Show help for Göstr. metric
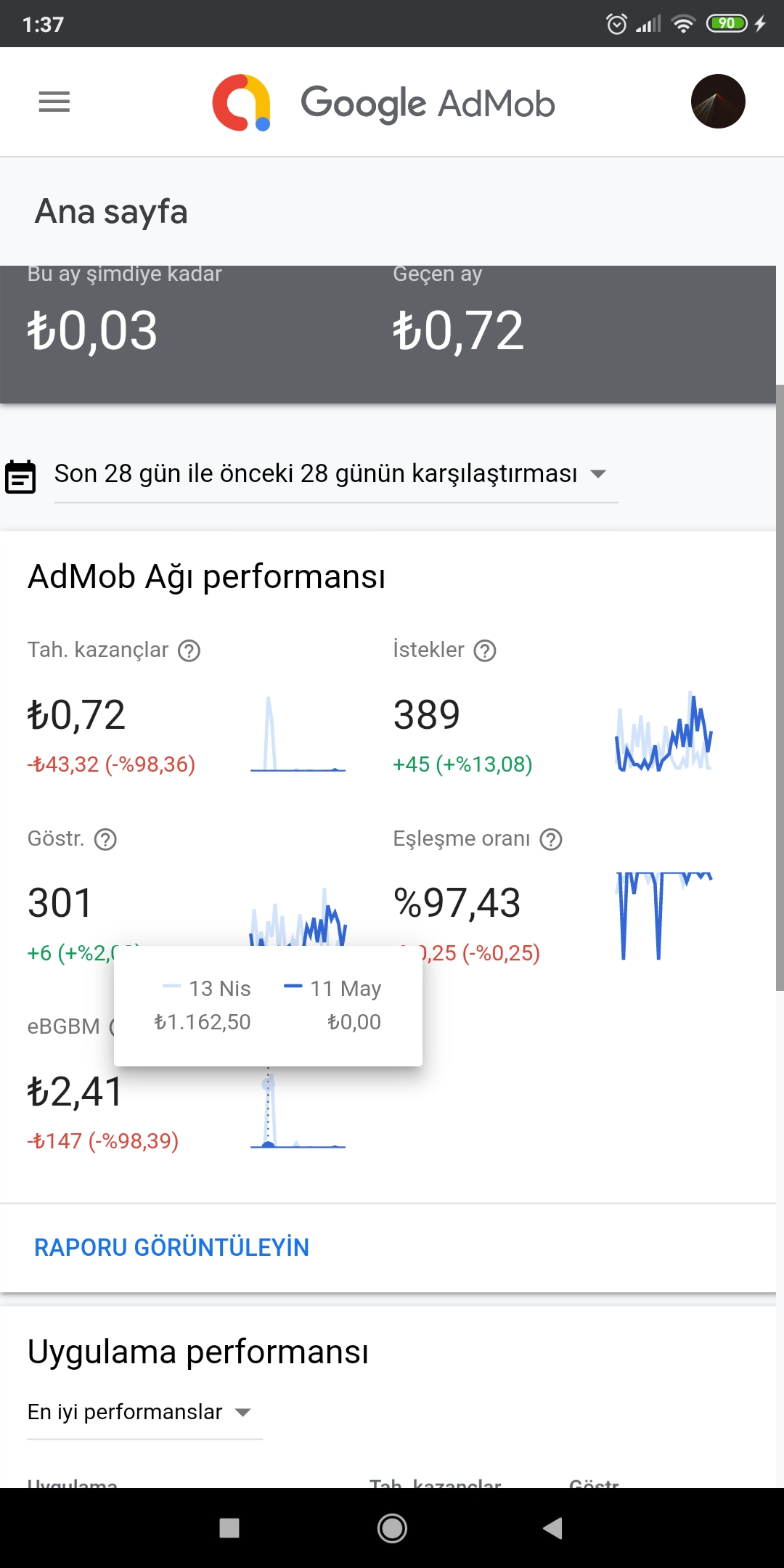Image resolution: width=784 pixels, height=1568 pixels. tap(106, 839)
